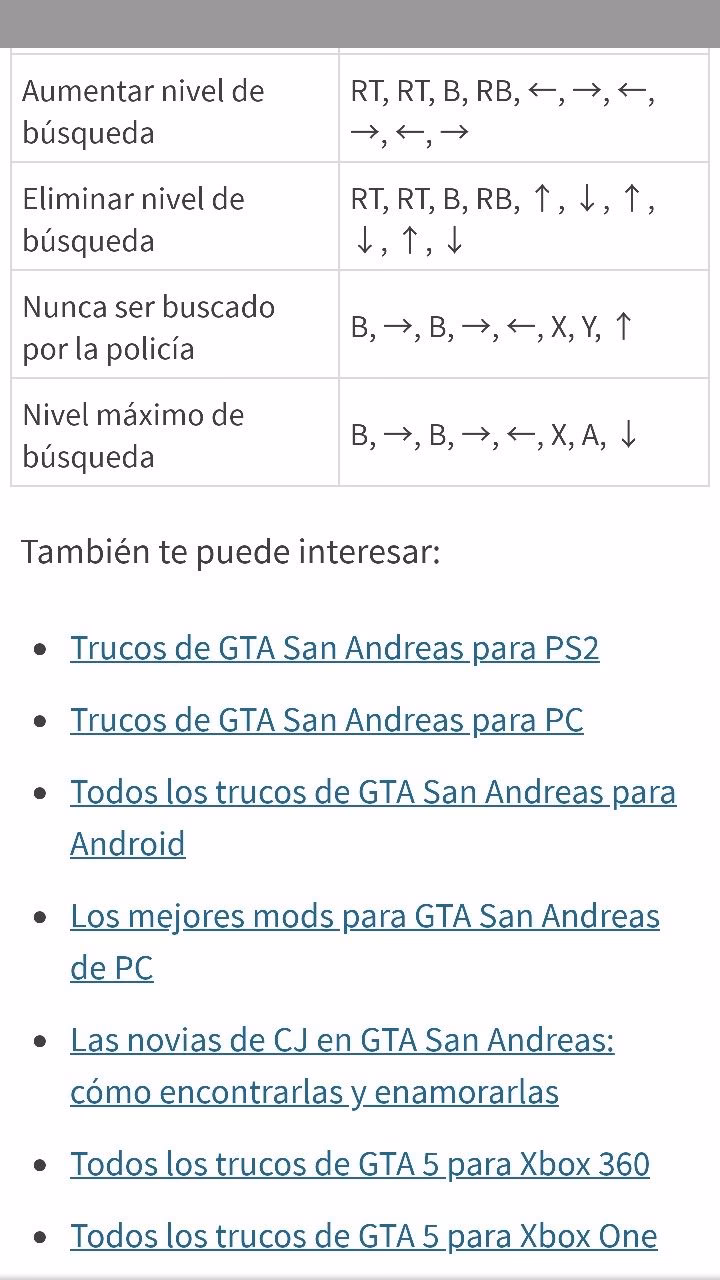The image size is (720, 1280).
Task: Click the word 'Android' in the third list item
Action: coord(128,843)
